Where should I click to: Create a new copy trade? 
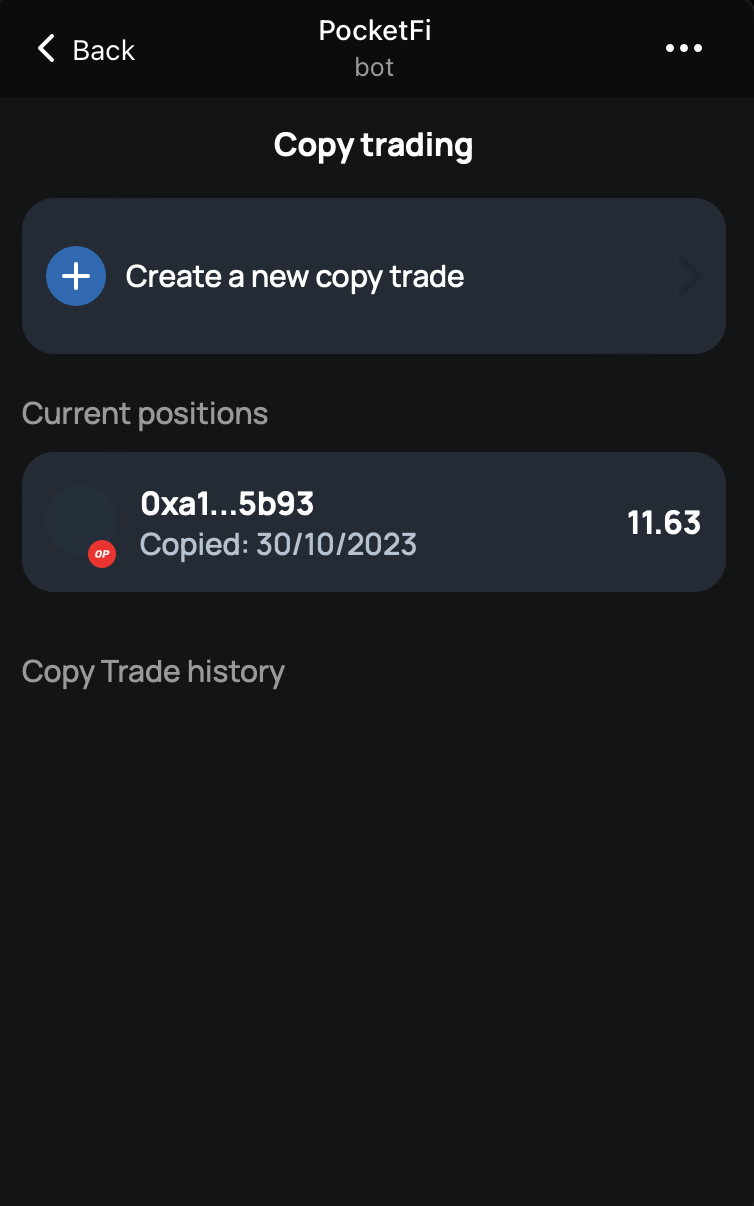point(373,276)
